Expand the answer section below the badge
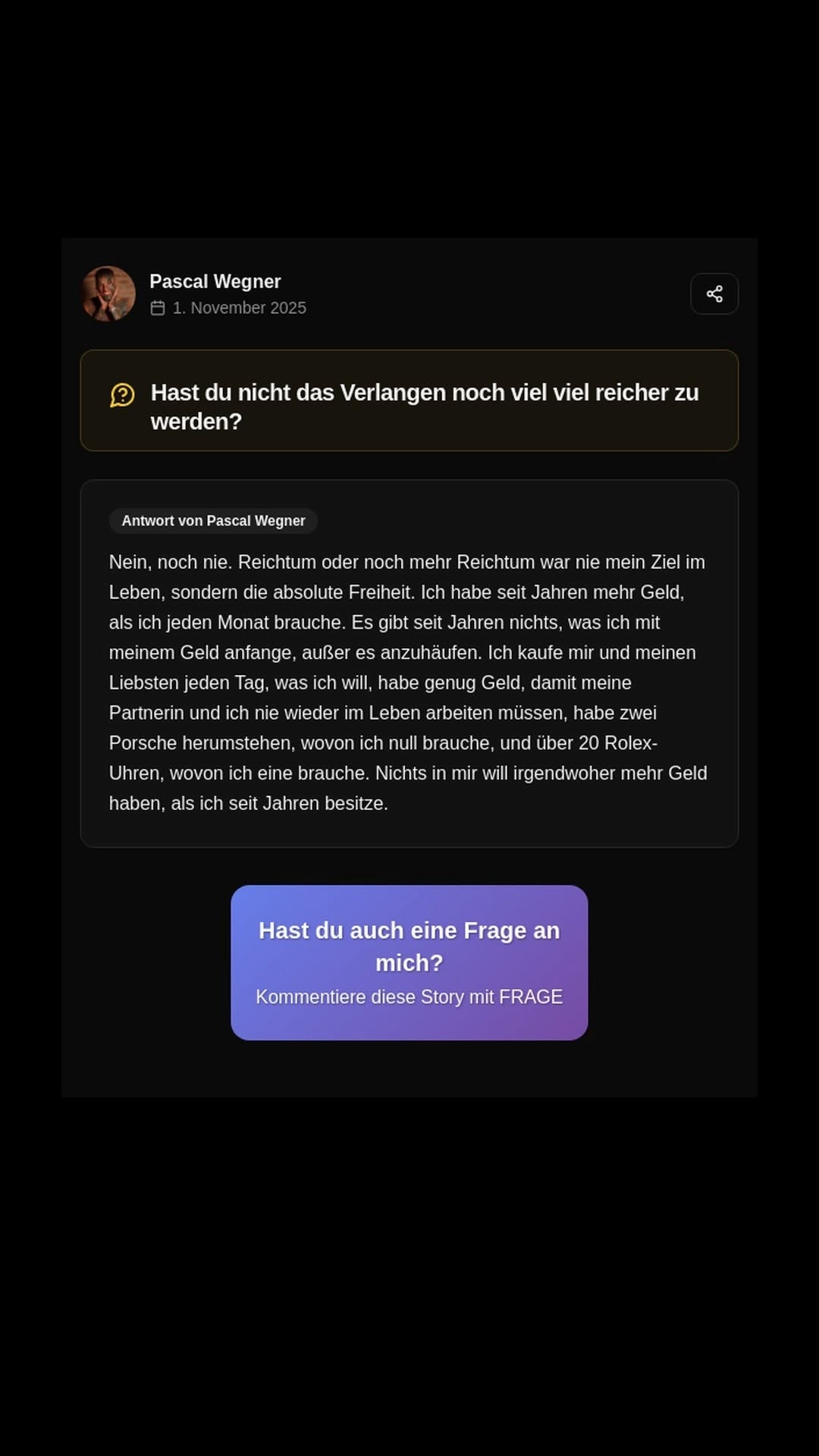The height and width of the screenshot is (1456, 819). point(409,682)
